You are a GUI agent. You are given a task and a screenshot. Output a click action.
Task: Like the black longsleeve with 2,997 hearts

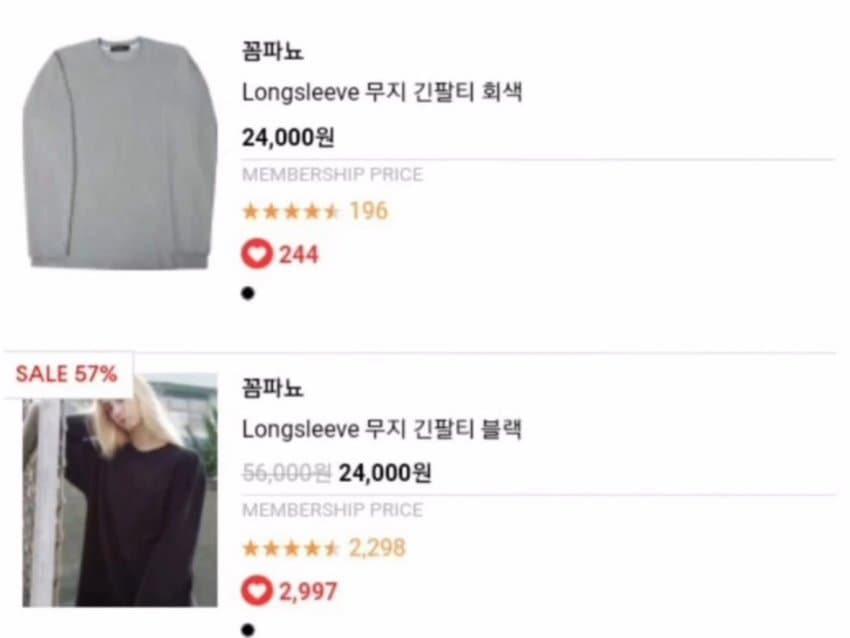coord(257,591)
